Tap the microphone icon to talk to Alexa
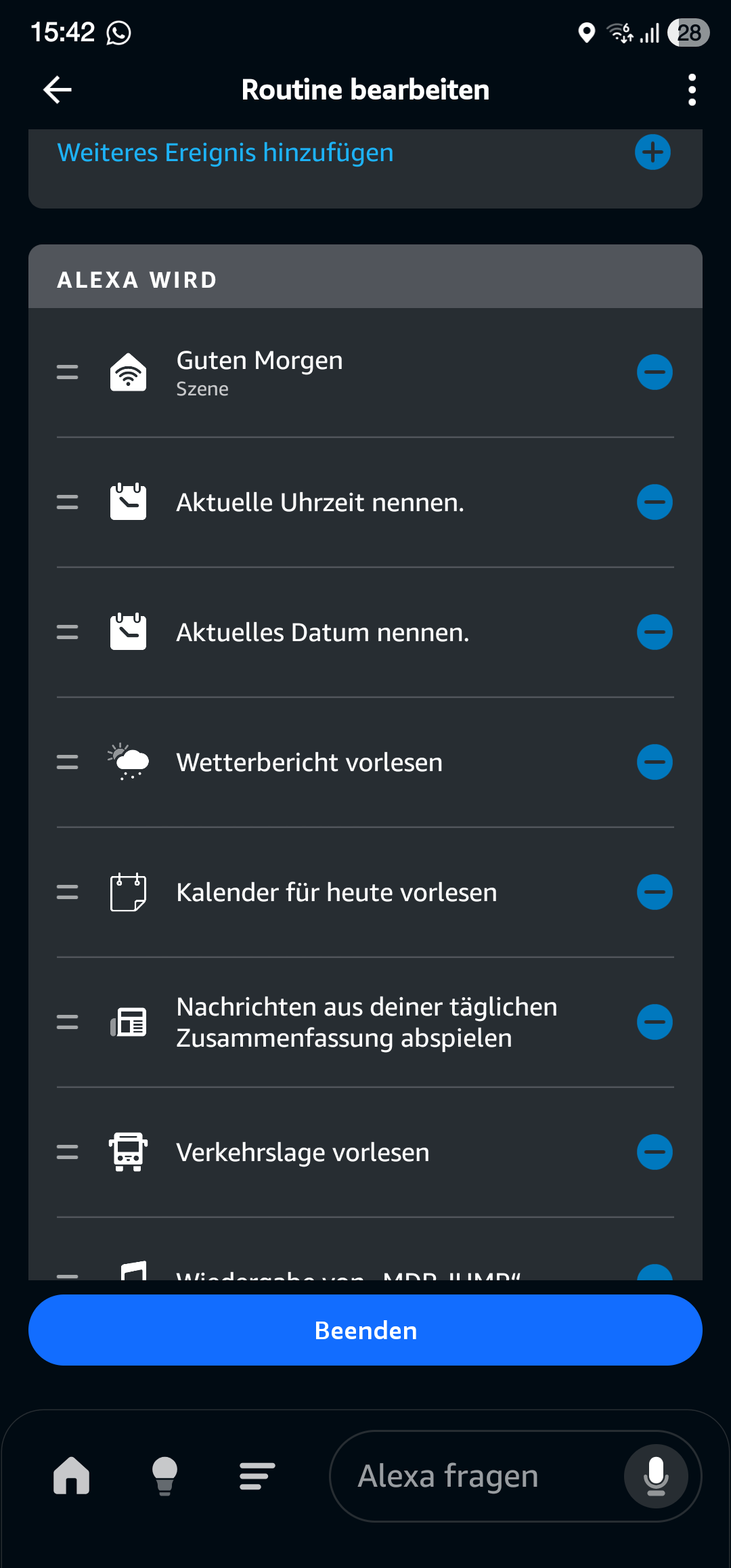The width and height of the screenshot is (731, 1568). (655, 1475)
